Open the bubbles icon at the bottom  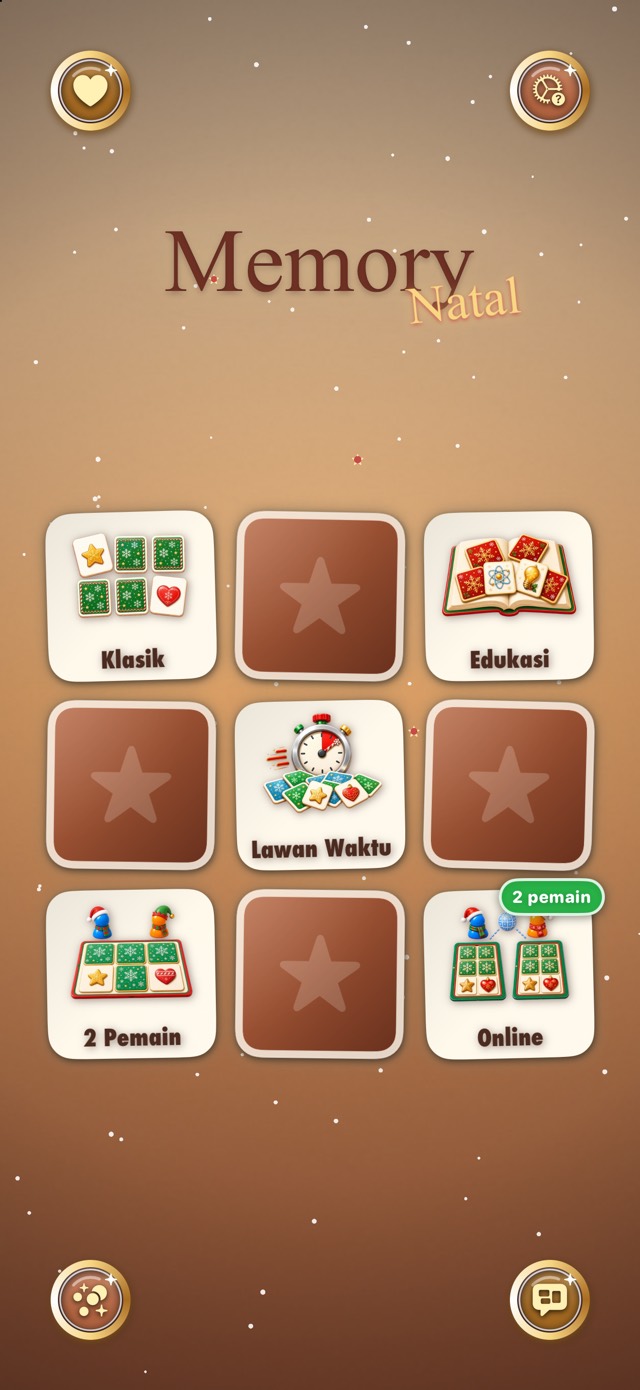click(x=91, y=1299)
